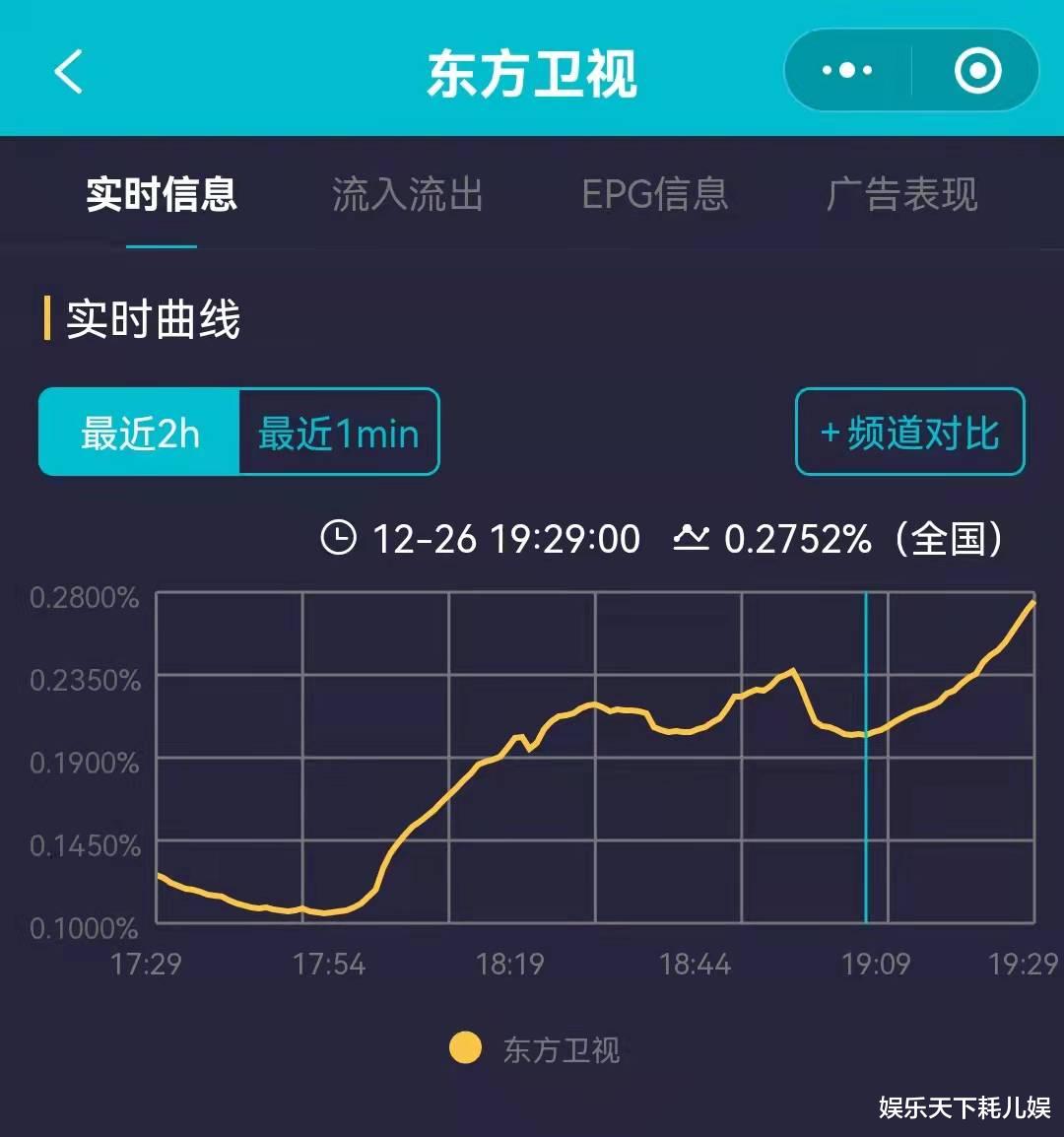Click the circular capsule close icon
Viewport: 1064px width, 1137px height.
click(x=975, y=69)
